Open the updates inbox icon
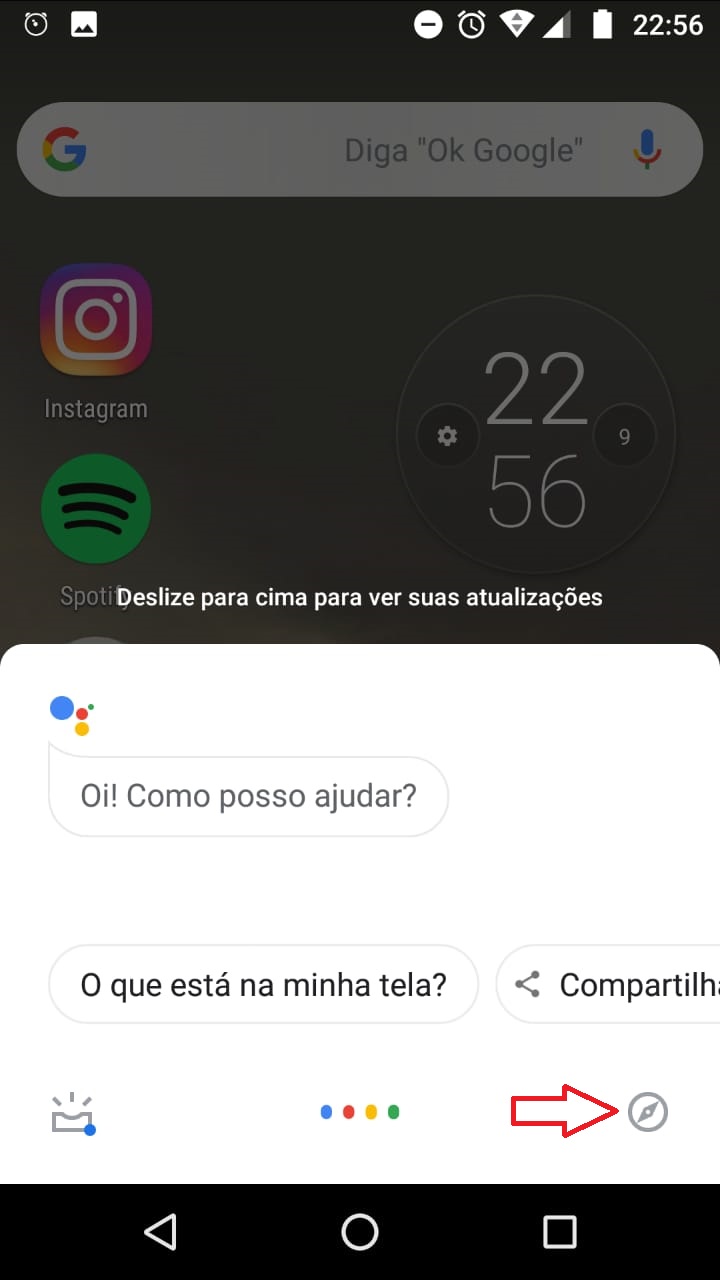Image resolution: width=720 pixels, height=1280 pixels. click(73, 1113)
